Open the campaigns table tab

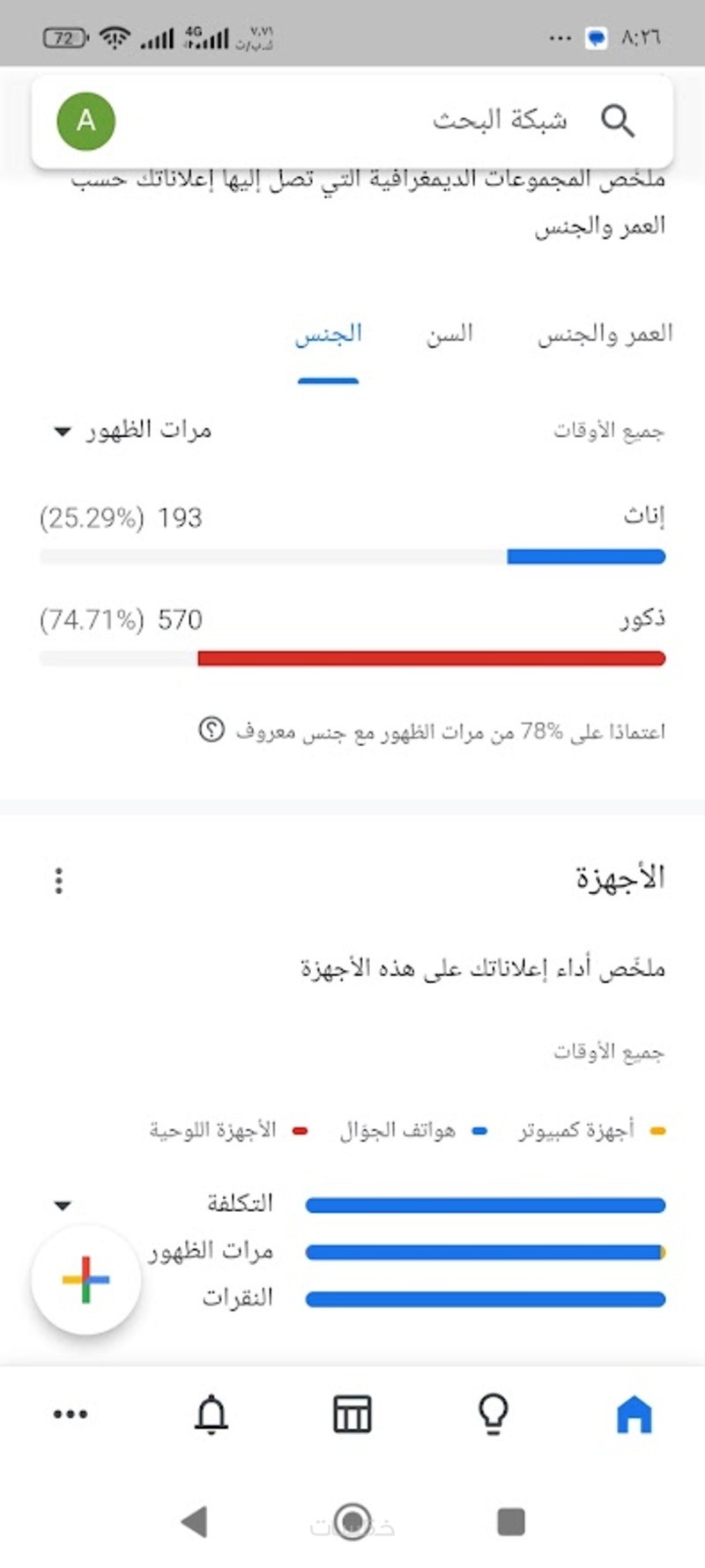pyautogui.click(x=352, y=1415)
